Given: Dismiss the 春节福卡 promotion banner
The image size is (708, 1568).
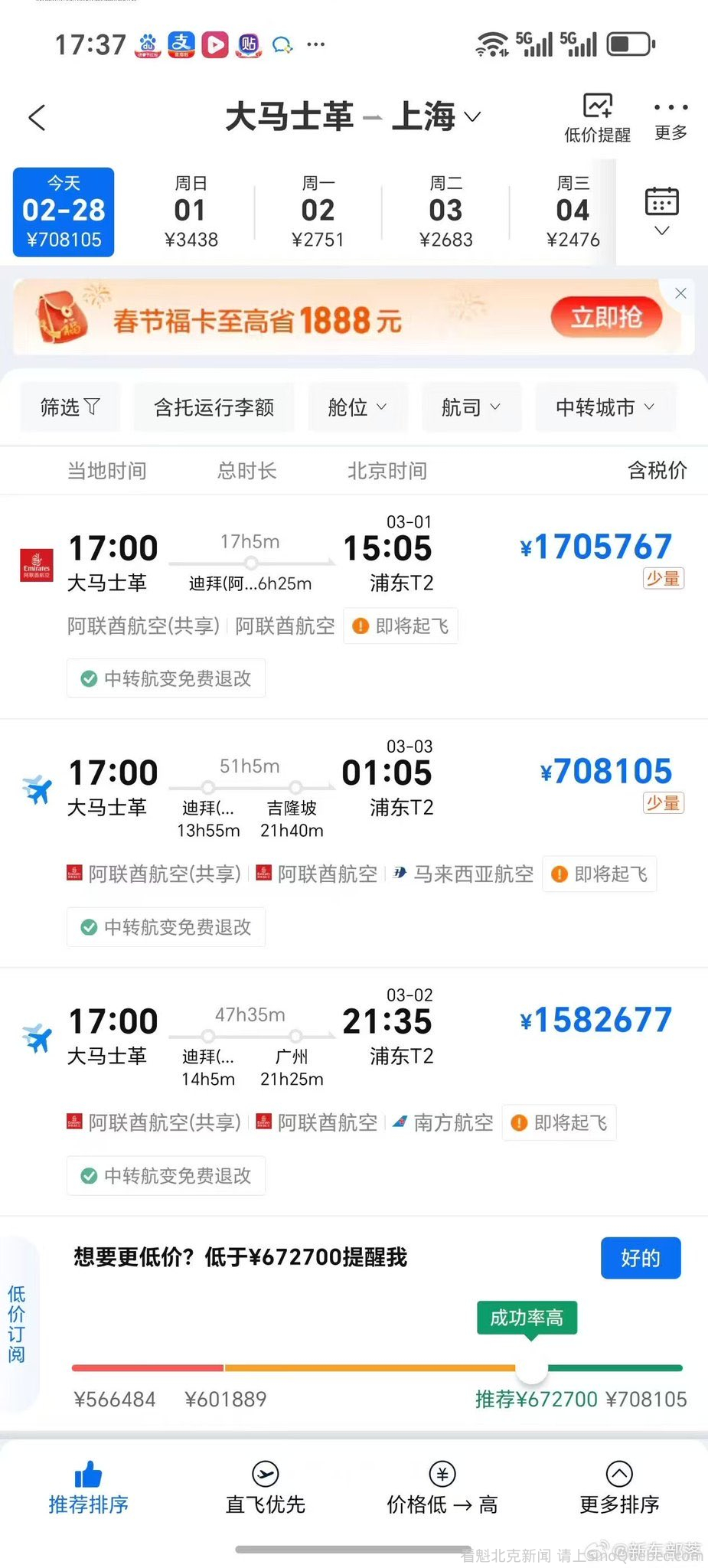Looking at the screenshot, I should click(x=680, y=293).
